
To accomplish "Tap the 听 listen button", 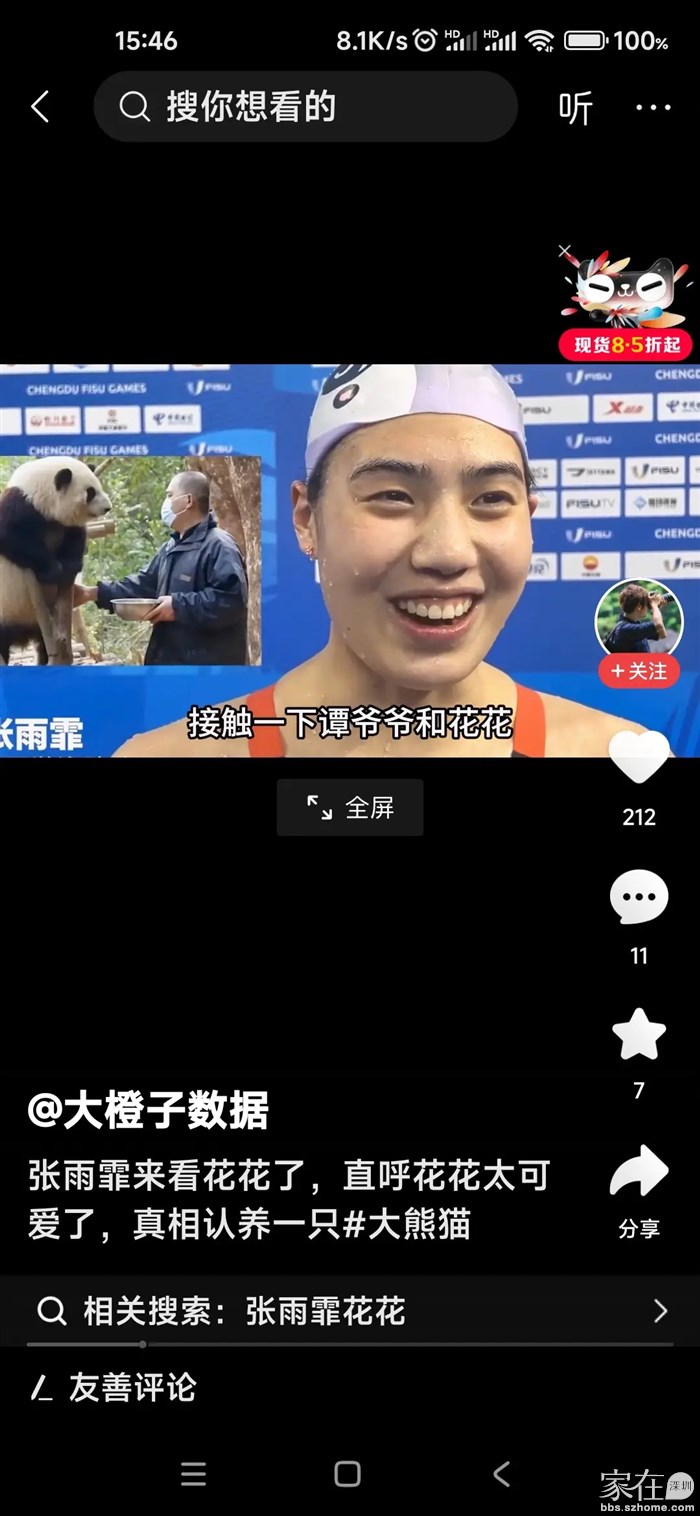I will [575, 108].
